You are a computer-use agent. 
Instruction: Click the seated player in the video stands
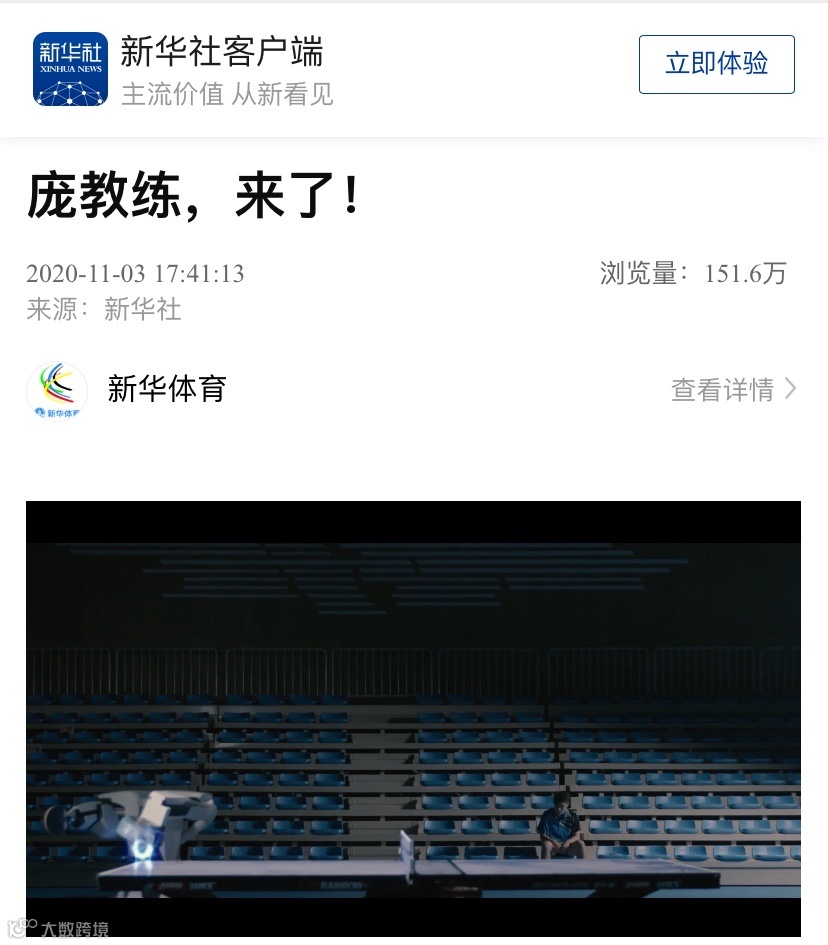click(563, 827)
